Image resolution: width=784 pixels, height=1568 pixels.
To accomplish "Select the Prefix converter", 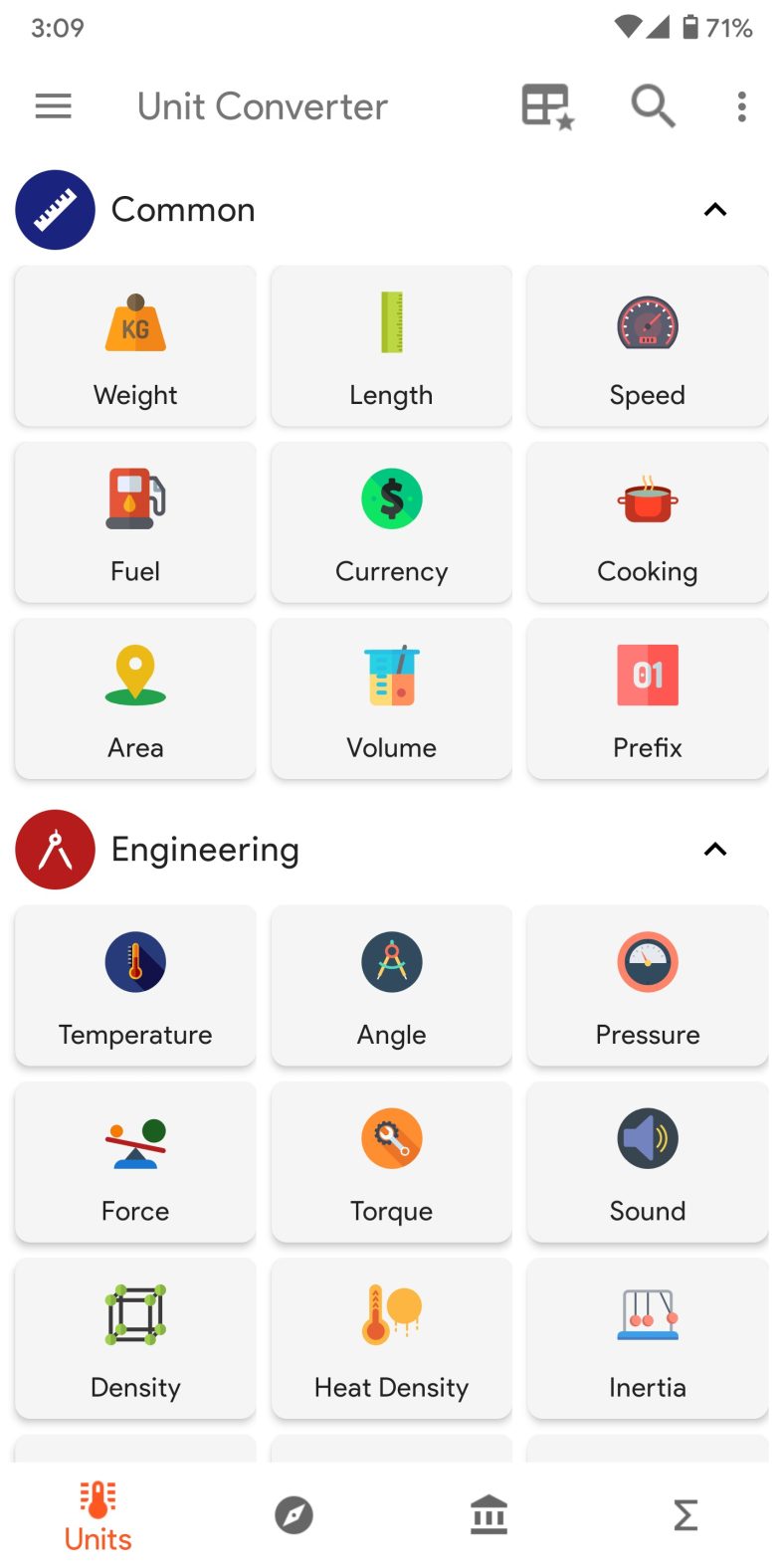I will pos(647,698).
